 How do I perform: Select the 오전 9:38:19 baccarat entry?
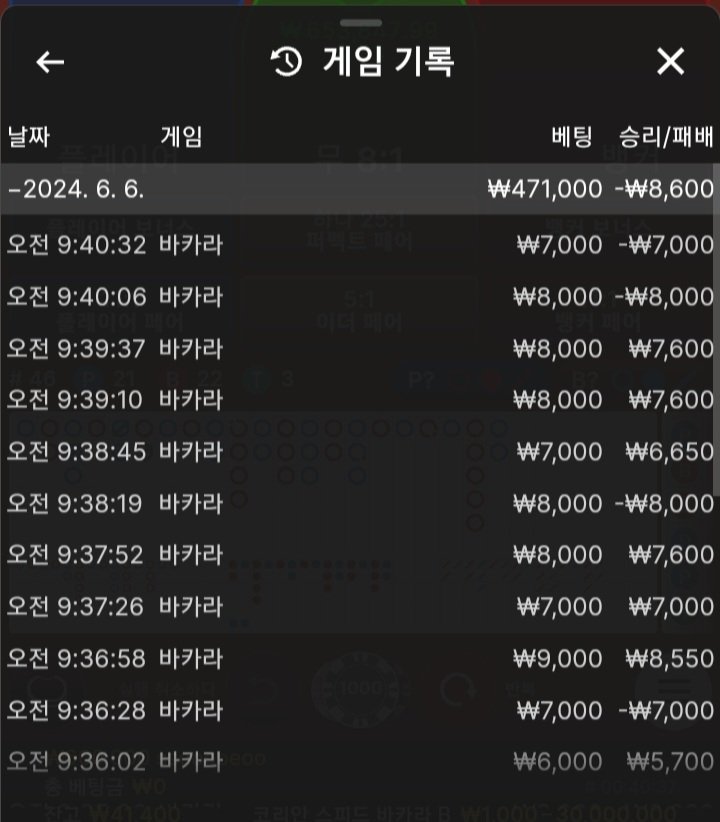click(360, 503)
